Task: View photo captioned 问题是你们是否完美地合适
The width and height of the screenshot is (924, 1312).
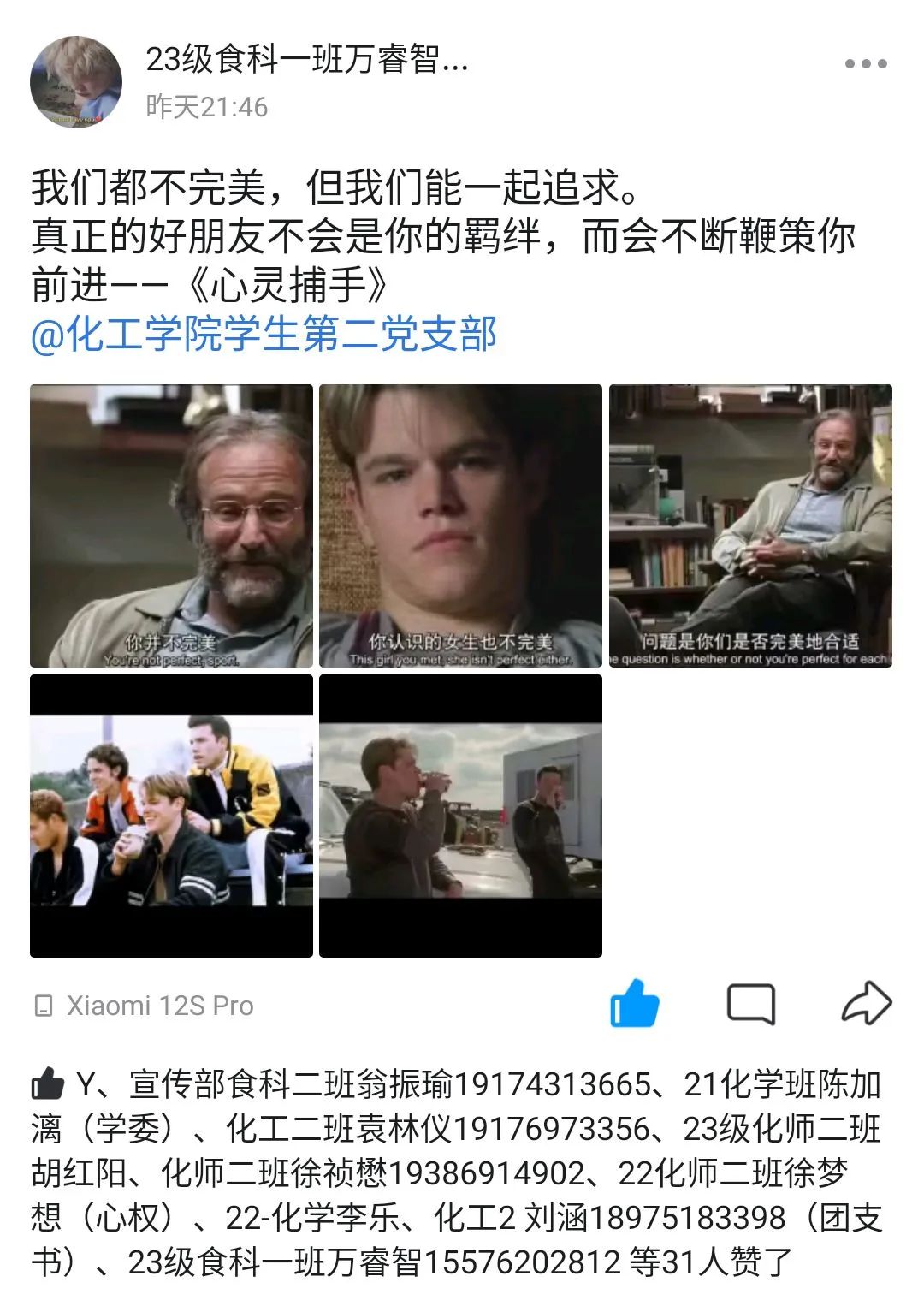Action: tap(750, 525)
